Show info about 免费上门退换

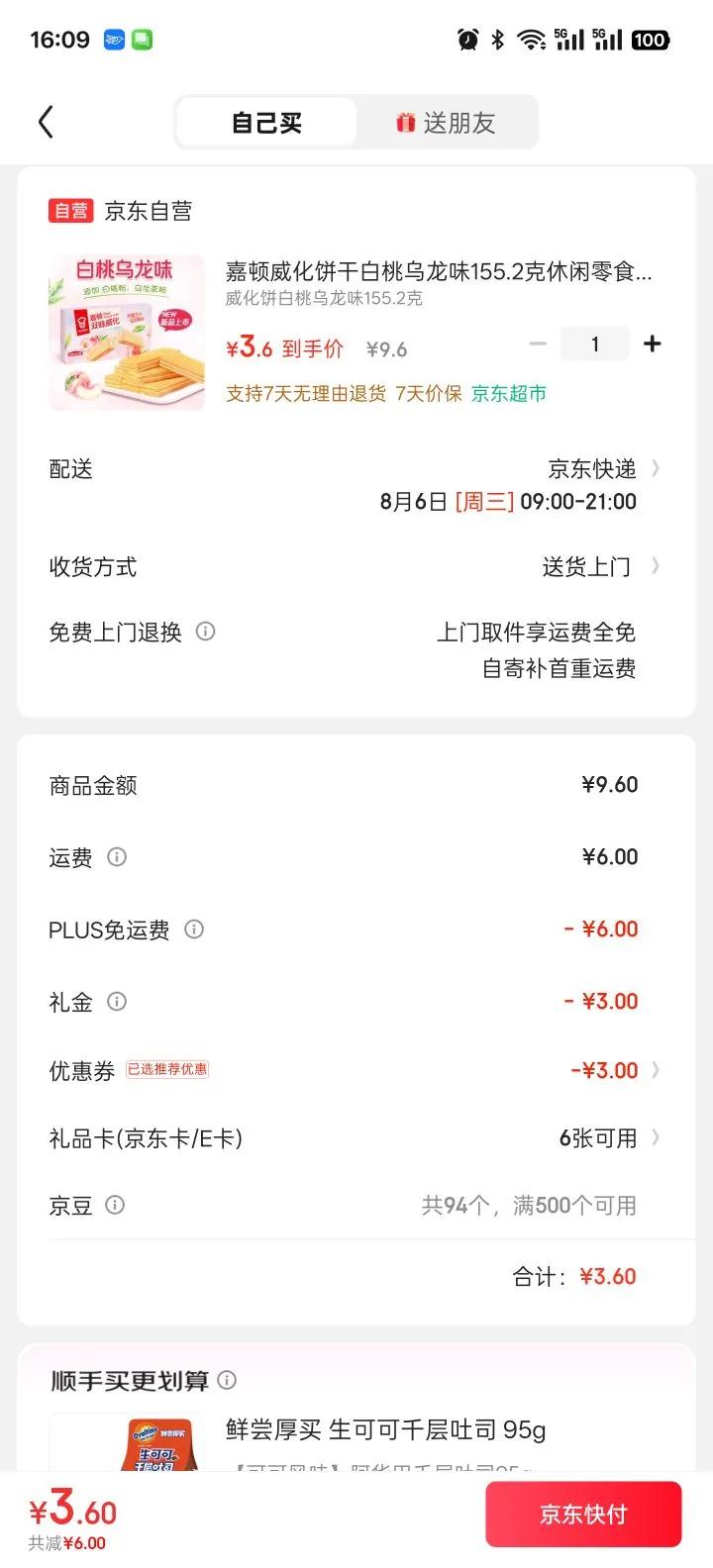205,632
